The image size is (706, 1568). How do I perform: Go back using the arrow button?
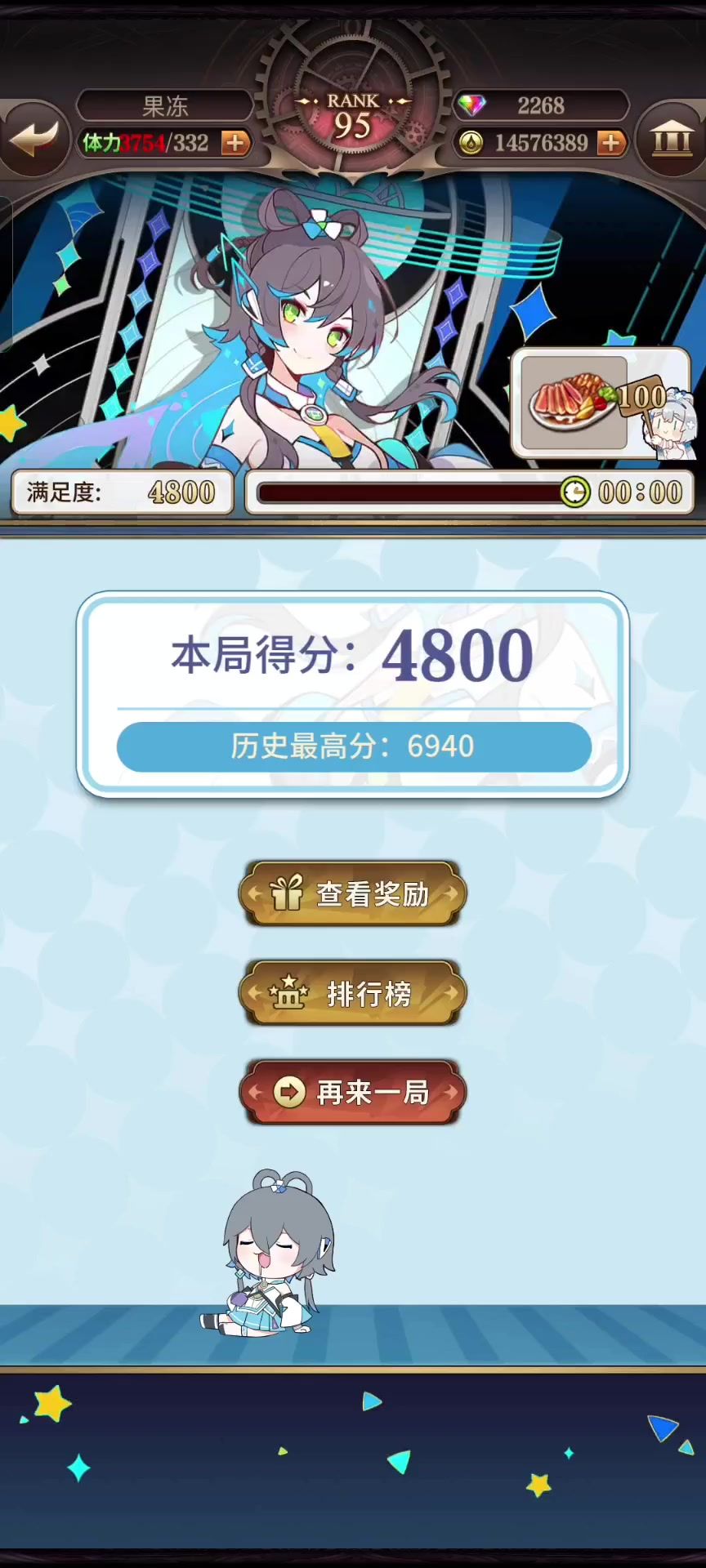34,140
